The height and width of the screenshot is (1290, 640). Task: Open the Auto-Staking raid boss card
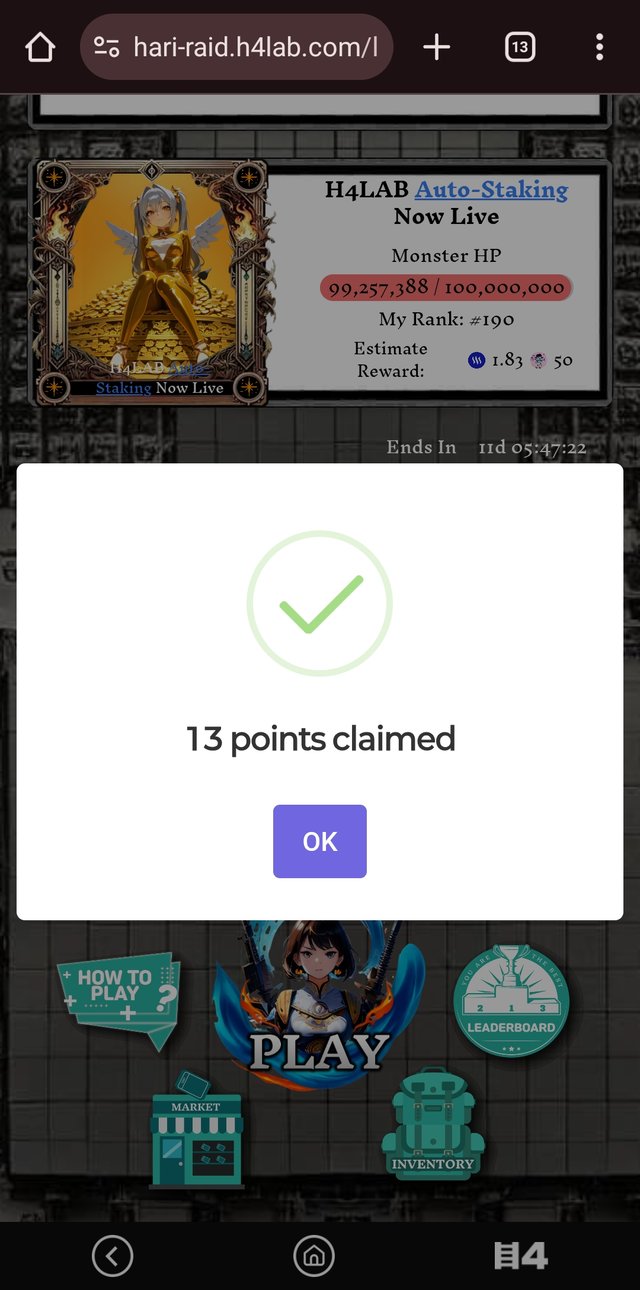[152, 282]
